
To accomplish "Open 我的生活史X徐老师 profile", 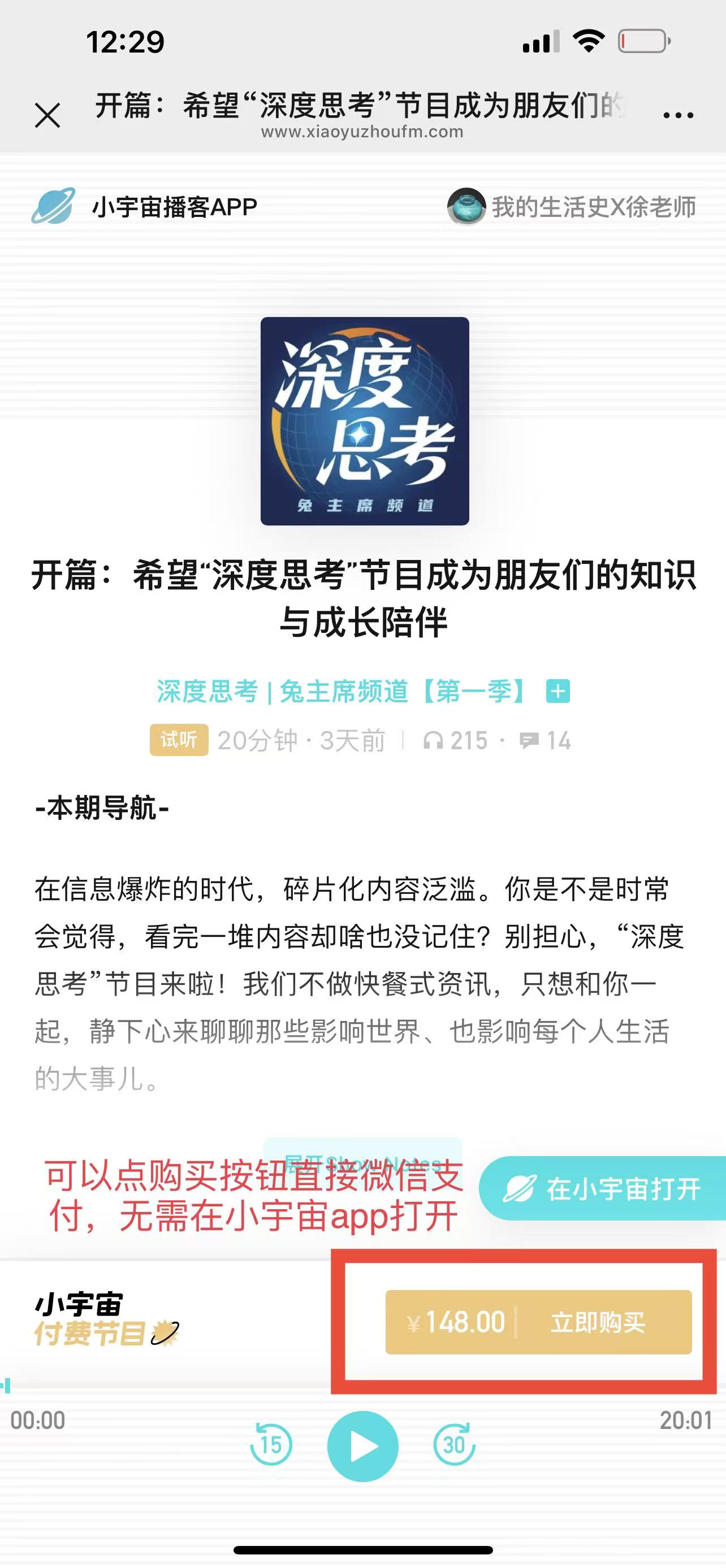I will (572, 207).
